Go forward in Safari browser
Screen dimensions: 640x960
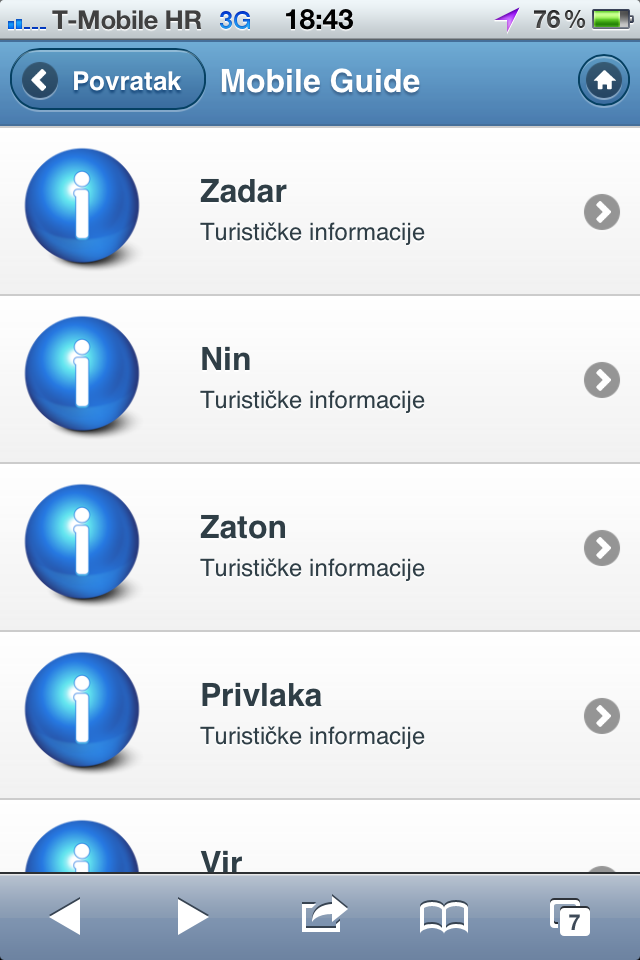192,916
